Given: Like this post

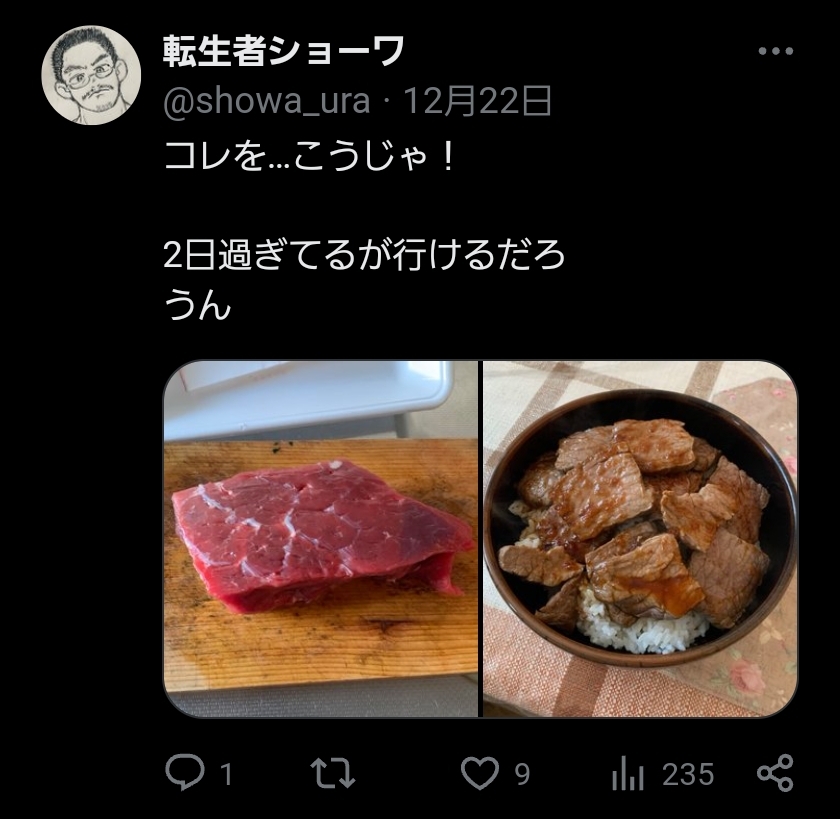Looking at the screenshot, I should [481, 773].
